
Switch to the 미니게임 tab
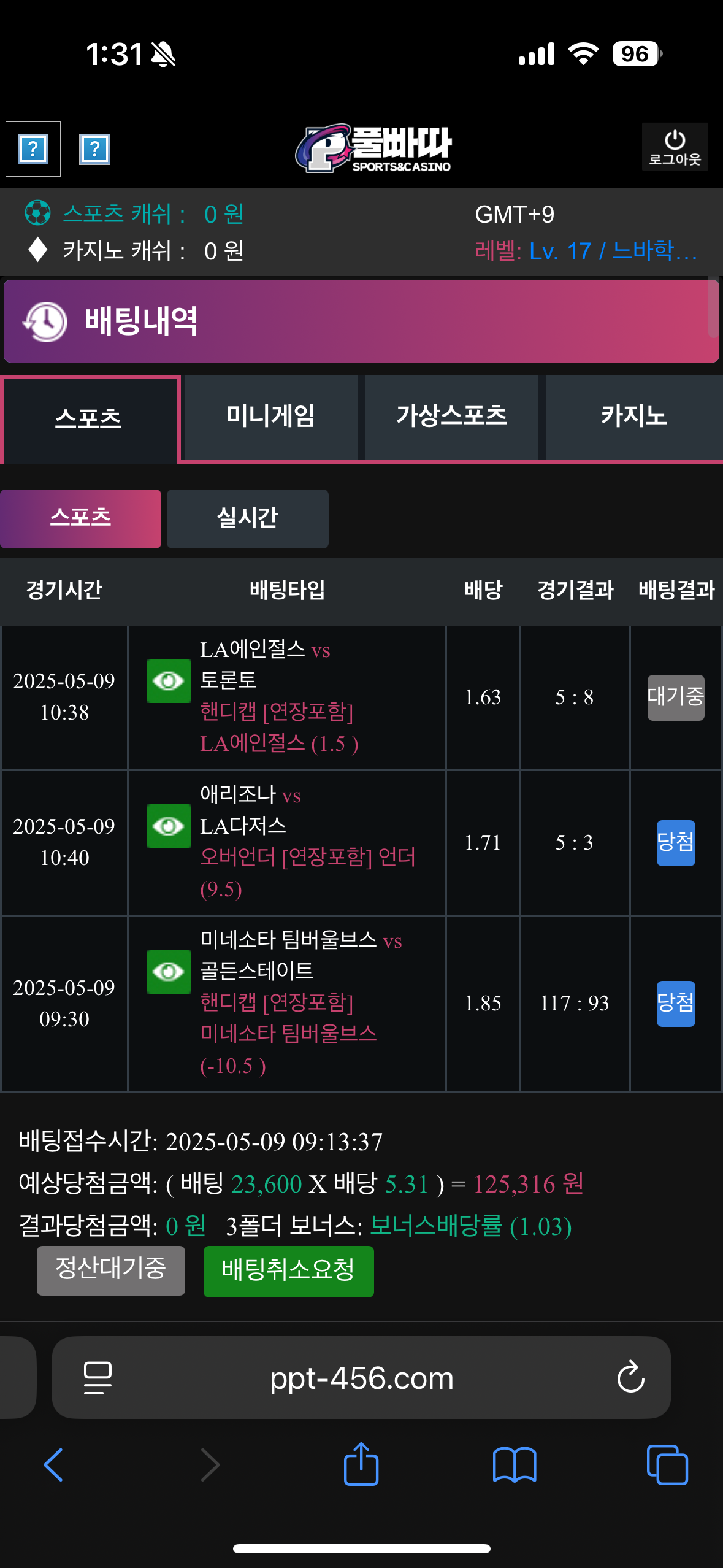click(x=270, y=417)
